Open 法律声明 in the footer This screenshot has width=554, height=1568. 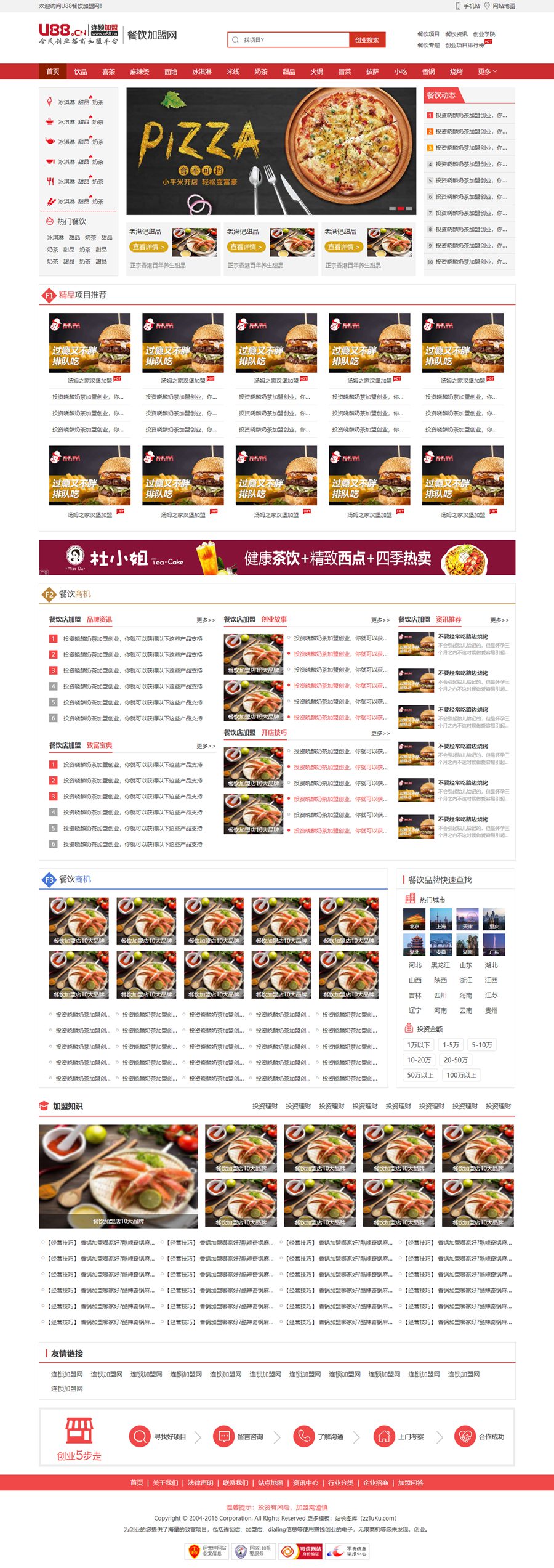tap(200, 1483)
